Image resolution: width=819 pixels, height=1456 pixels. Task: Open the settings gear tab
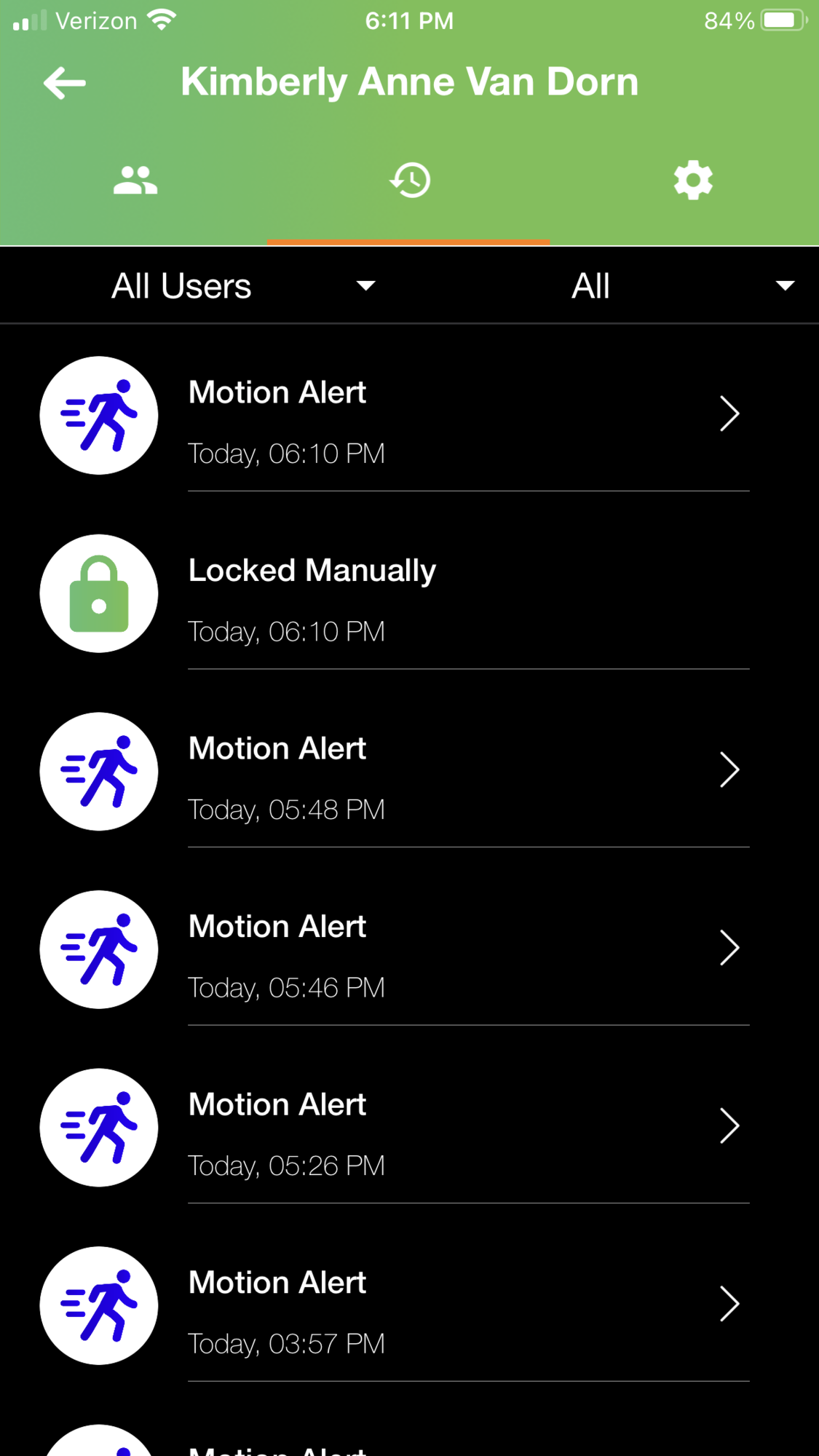click(692, 181)
